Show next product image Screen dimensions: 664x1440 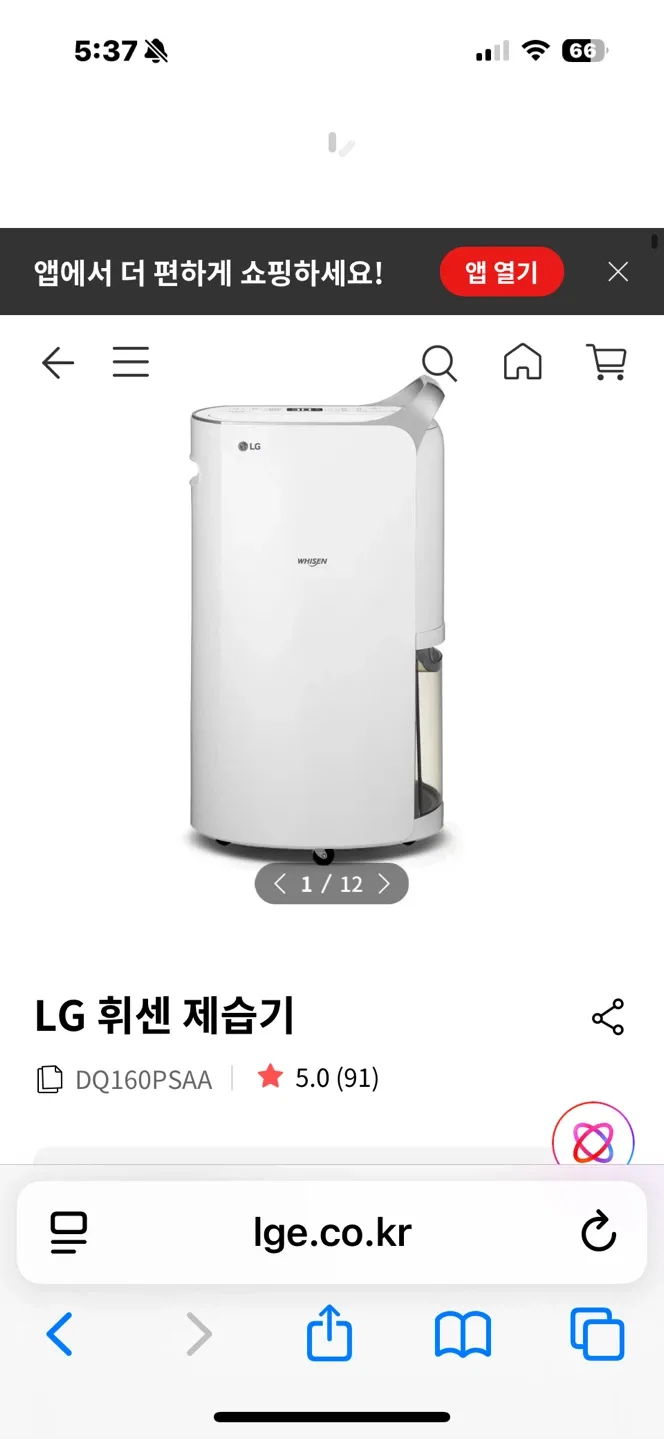[x=384, y=884]
